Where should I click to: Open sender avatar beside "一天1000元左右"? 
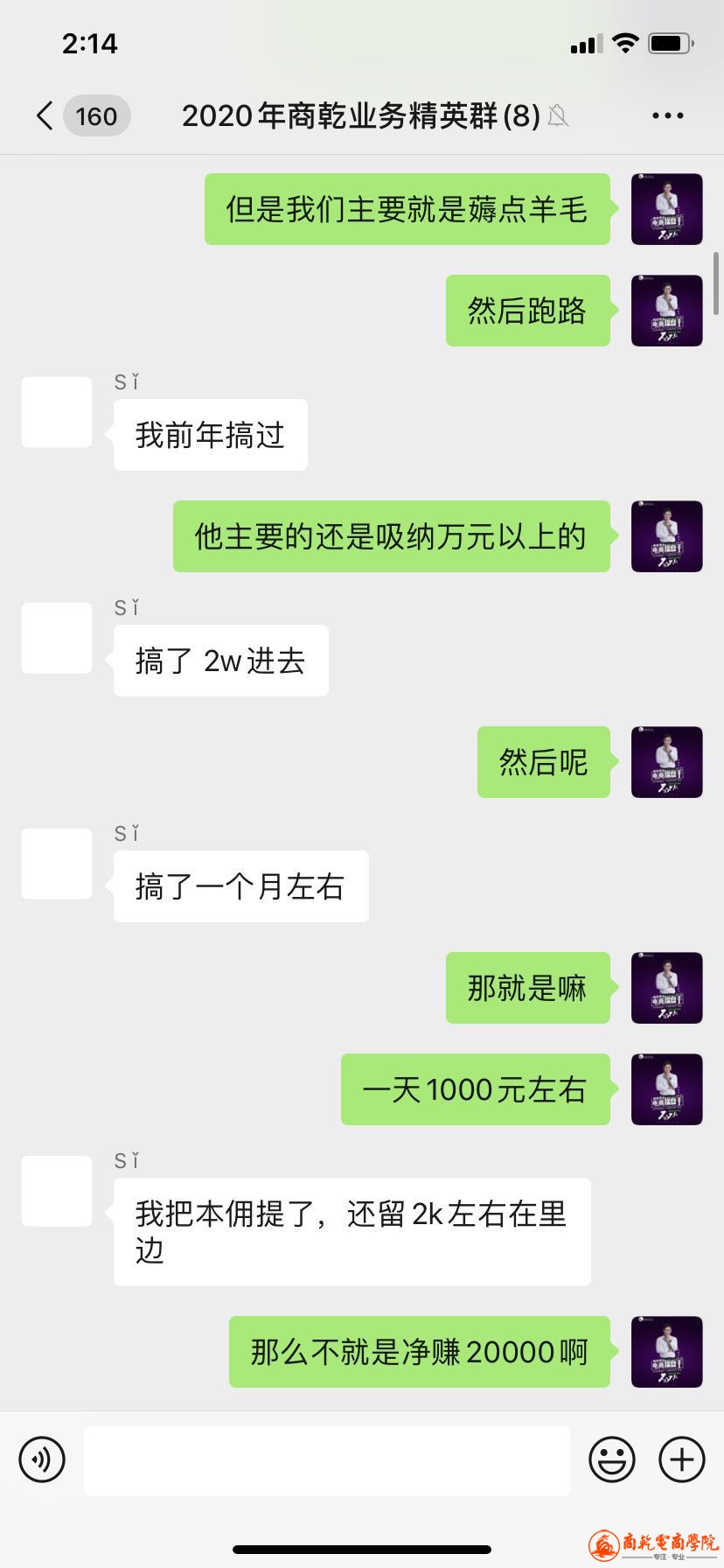tap(667, 1089)
